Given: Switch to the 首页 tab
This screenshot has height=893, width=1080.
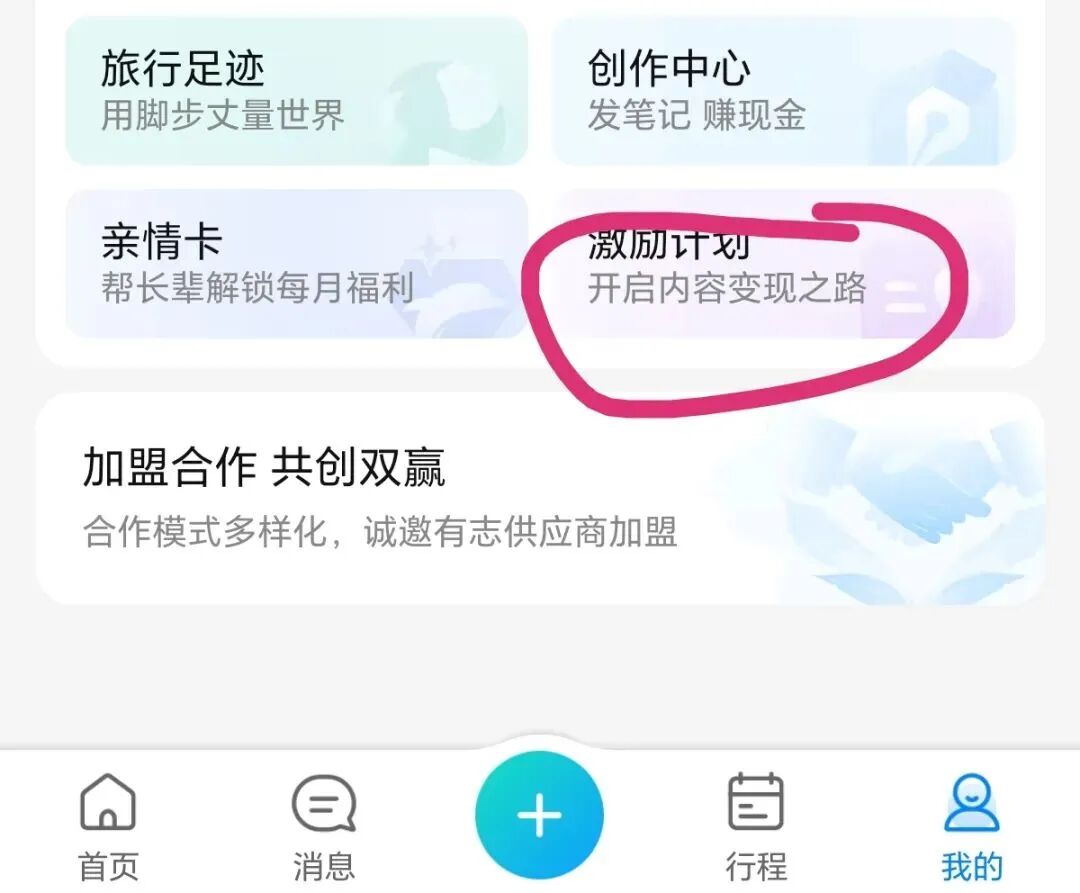Looking at the screenshot, I should tap(108, 826).
